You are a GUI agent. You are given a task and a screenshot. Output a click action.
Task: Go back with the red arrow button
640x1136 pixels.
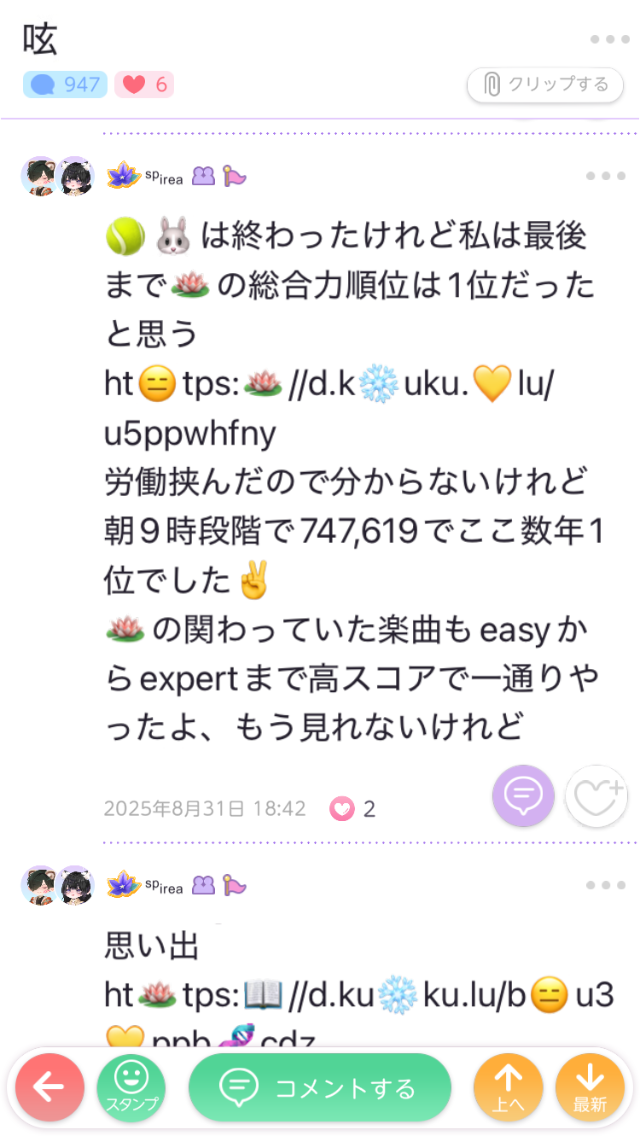coord(50,1088)
